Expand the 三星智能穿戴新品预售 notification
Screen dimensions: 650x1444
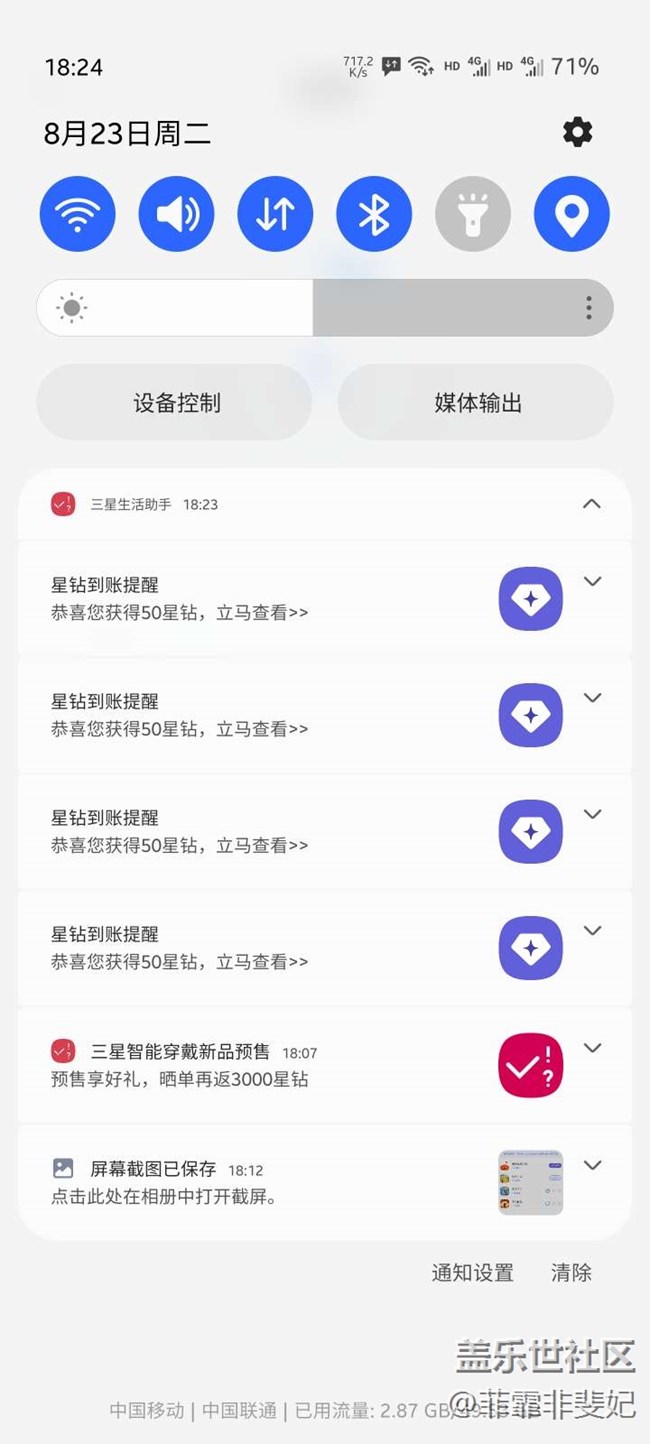tap(592, 1048)
